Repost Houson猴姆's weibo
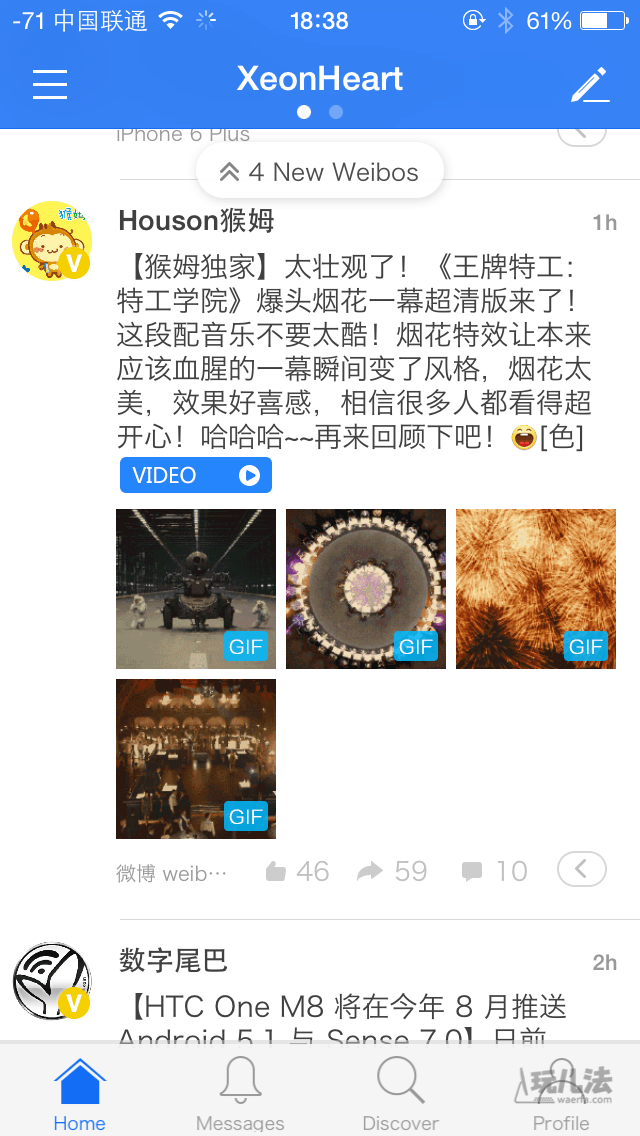Image resolution: width=640 pixels, height=1136 pixels. tap(392, 871)
